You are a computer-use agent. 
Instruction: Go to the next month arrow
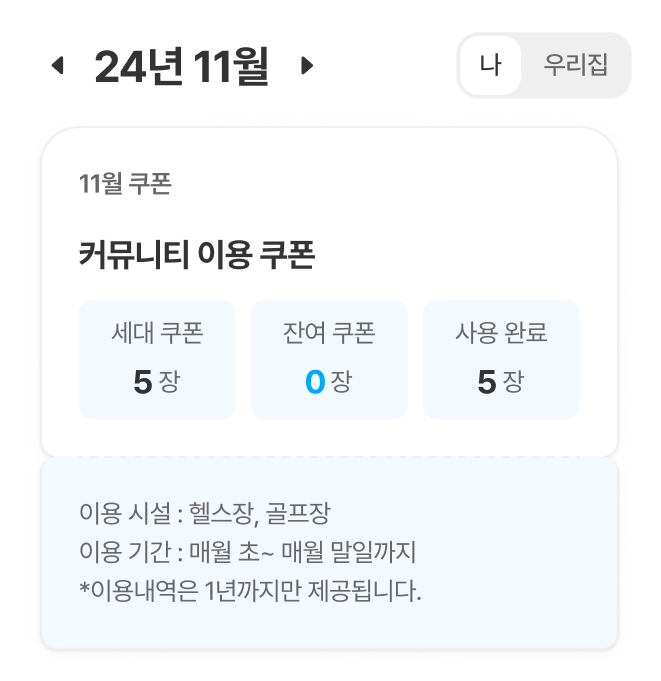point(307,66)
